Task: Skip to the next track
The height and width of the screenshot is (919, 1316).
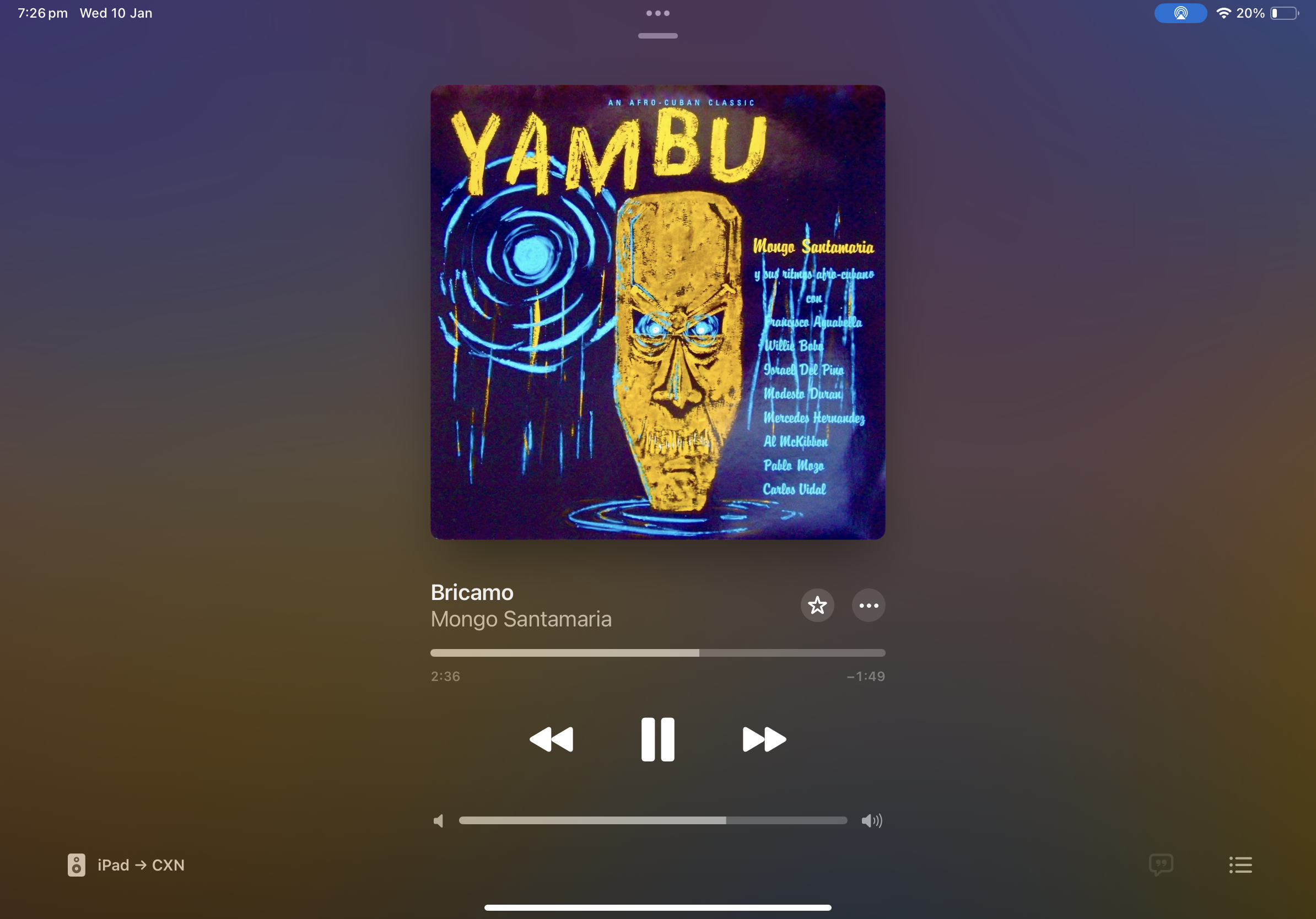Action: coord(763,739)
